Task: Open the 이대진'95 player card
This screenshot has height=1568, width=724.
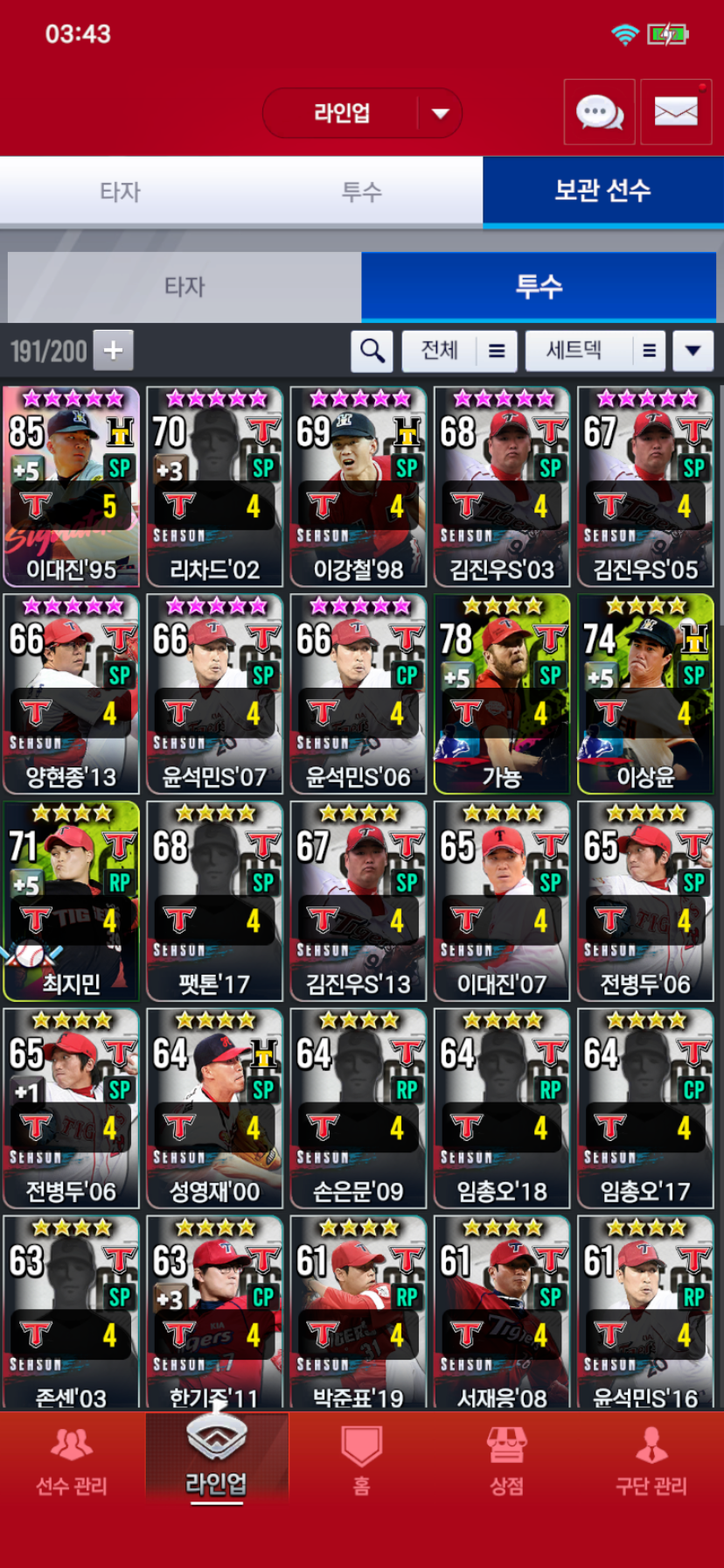Action: click(x=71, y=486)
